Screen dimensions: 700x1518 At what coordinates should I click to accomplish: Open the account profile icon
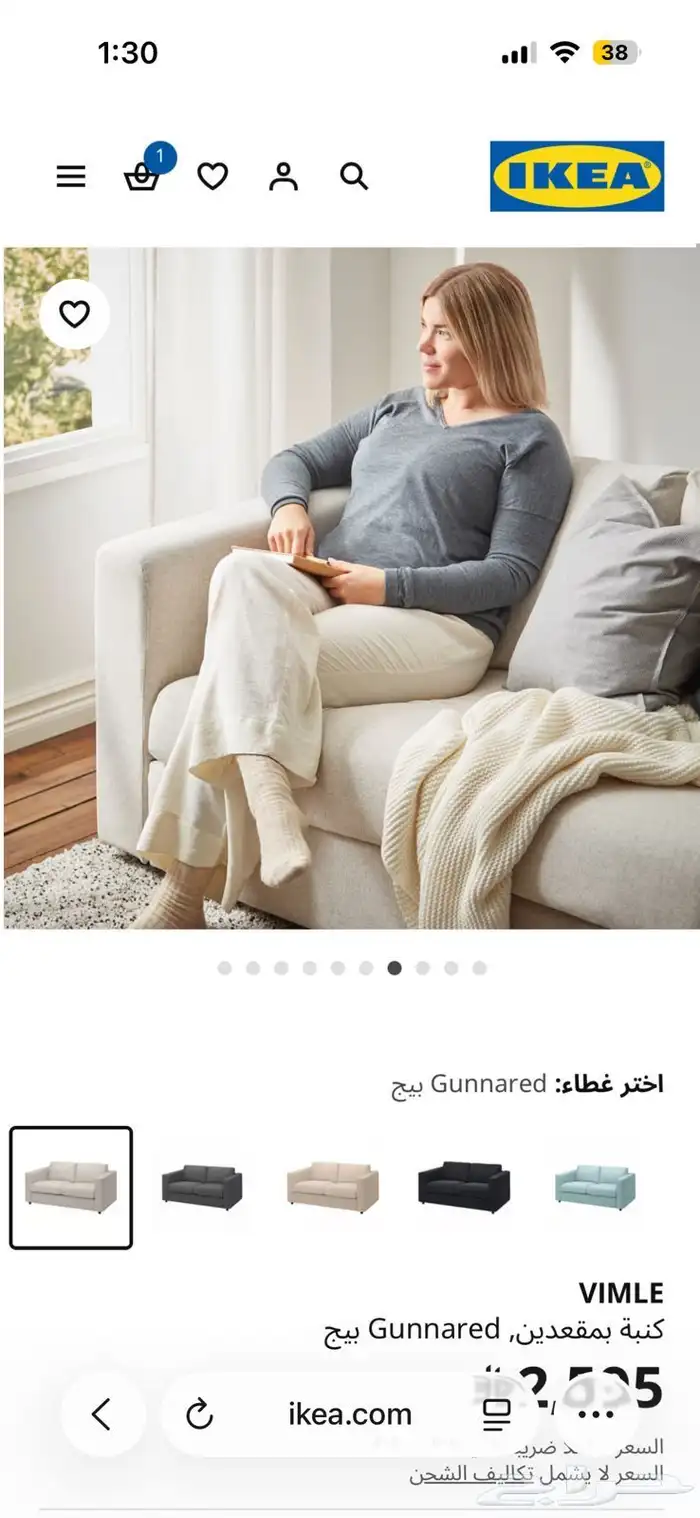coord(283,177)
